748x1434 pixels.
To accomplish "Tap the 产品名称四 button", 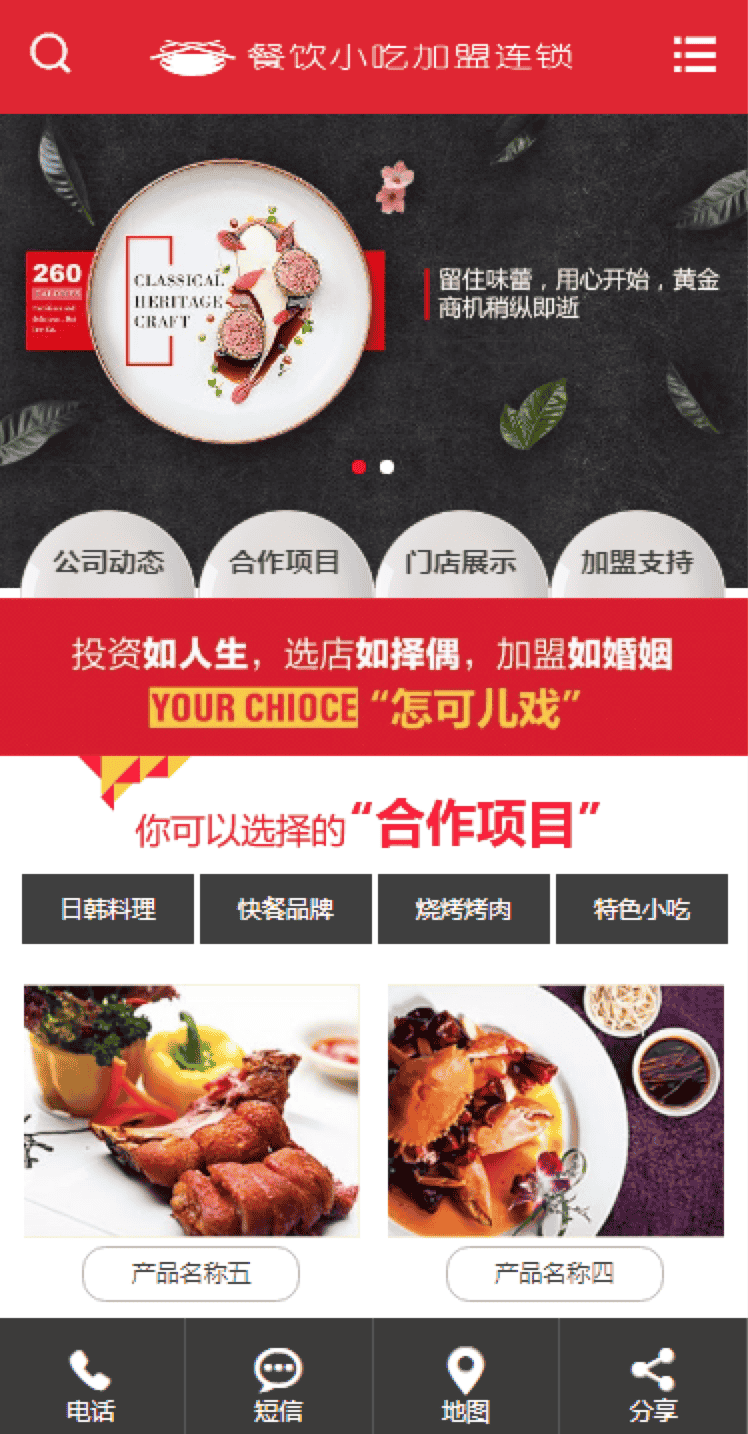I will tap(554, 1273).
